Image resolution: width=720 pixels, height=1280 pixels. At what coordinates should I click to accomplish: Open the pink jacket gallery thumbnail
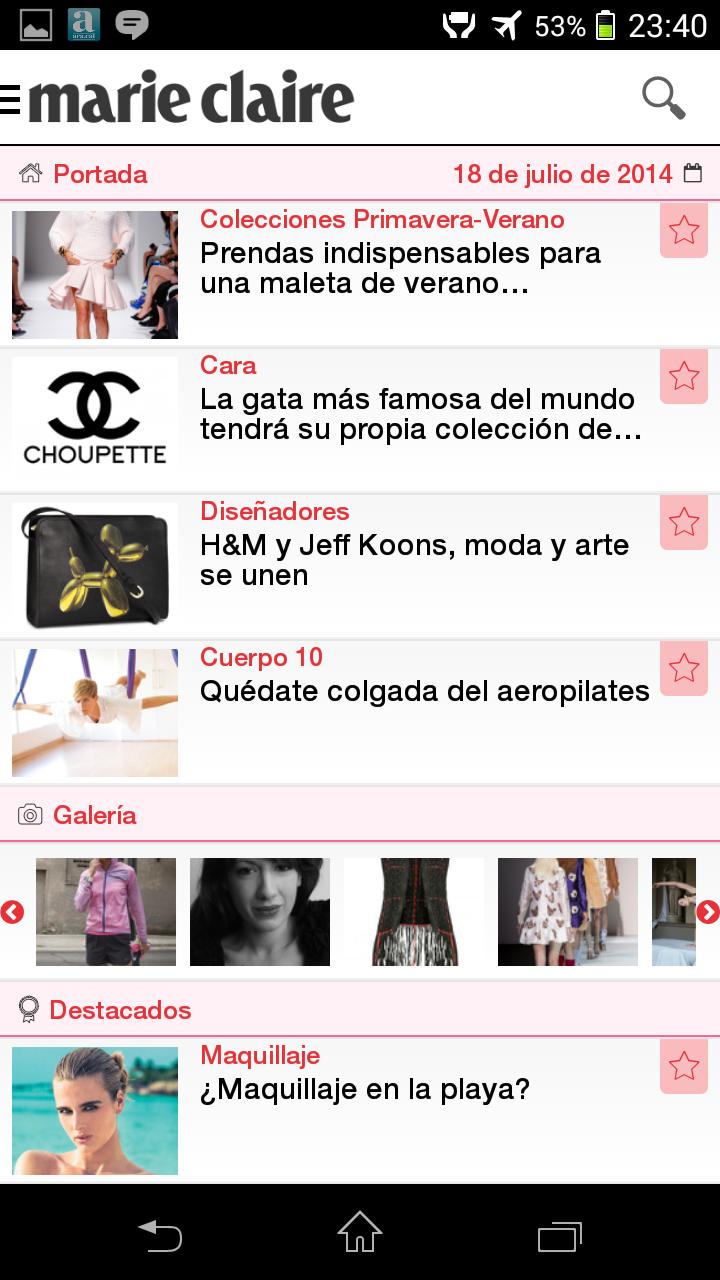point(105,911)
